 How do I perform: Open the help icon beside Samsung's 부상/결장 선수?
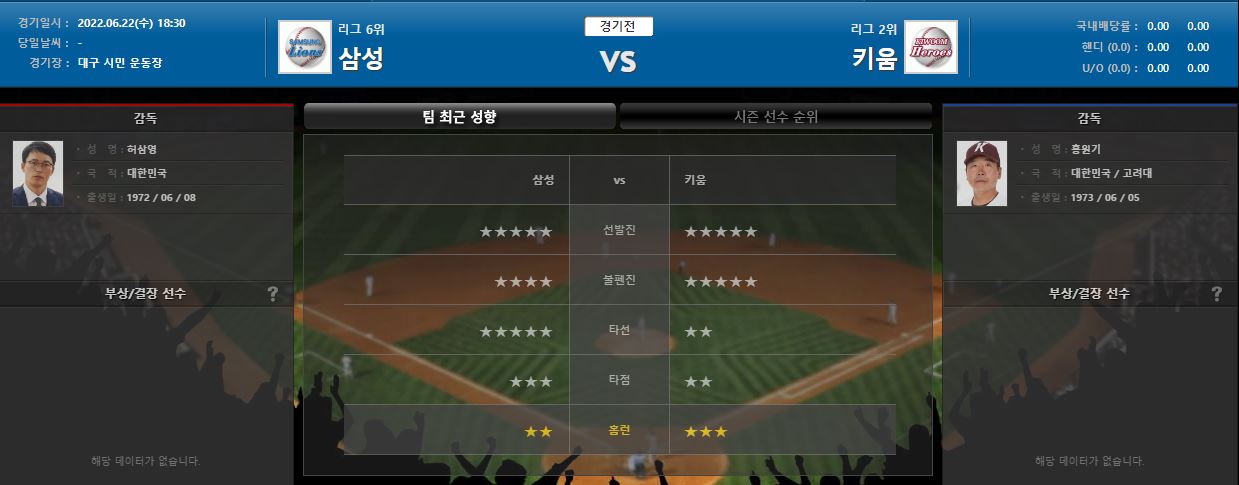(272, 294)
